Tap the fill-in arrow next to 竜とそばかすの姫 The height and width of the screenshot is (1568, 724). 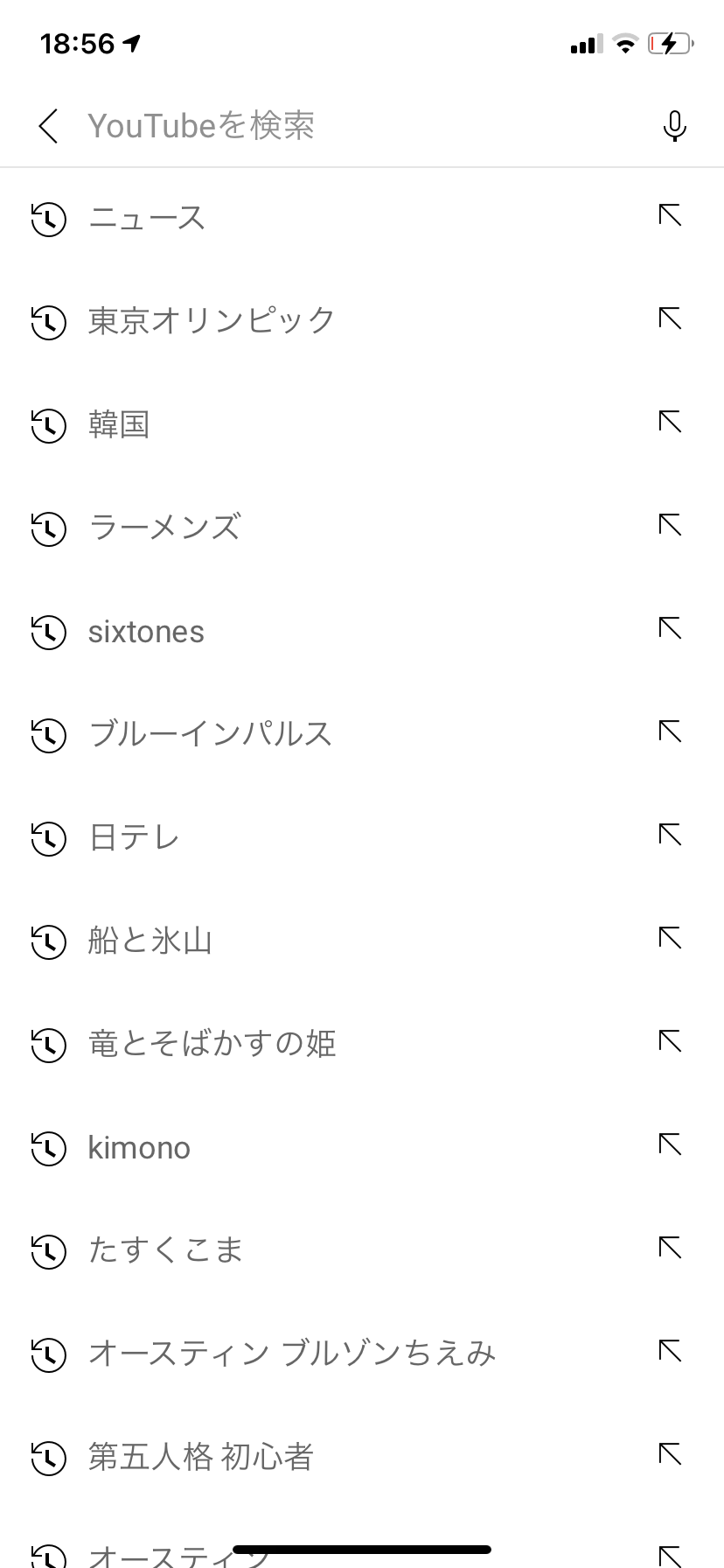coord(671,1041)
